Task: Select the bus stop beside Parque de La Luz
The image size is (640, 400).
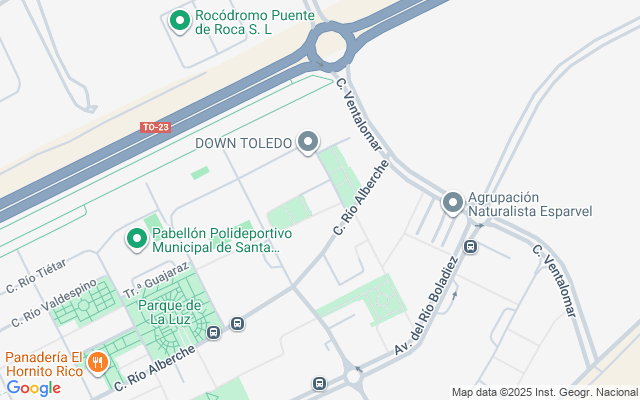Action: tap(238, 324)
